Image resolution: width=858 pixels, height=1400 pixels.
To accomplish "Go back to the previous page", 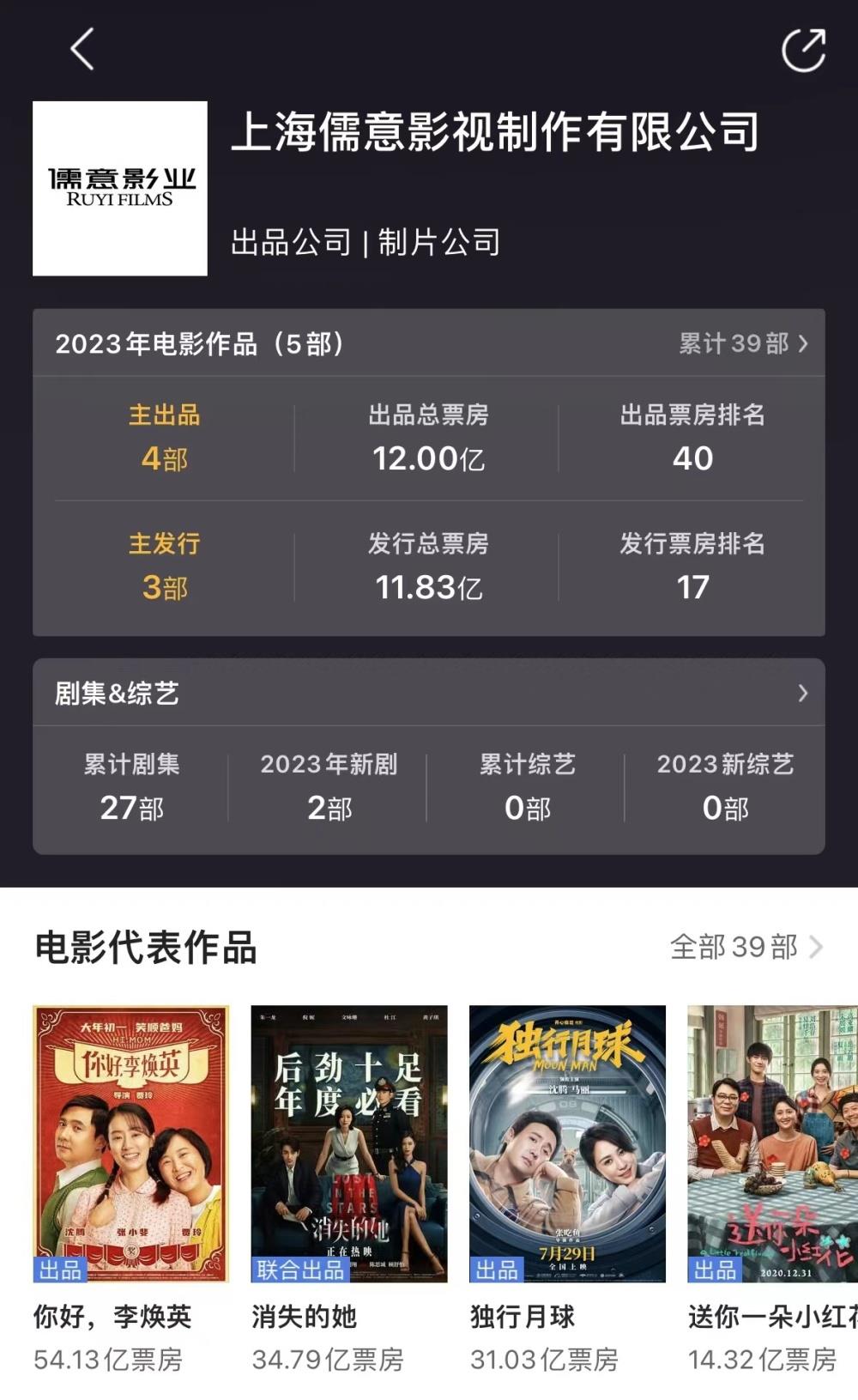I will [82, 49].
